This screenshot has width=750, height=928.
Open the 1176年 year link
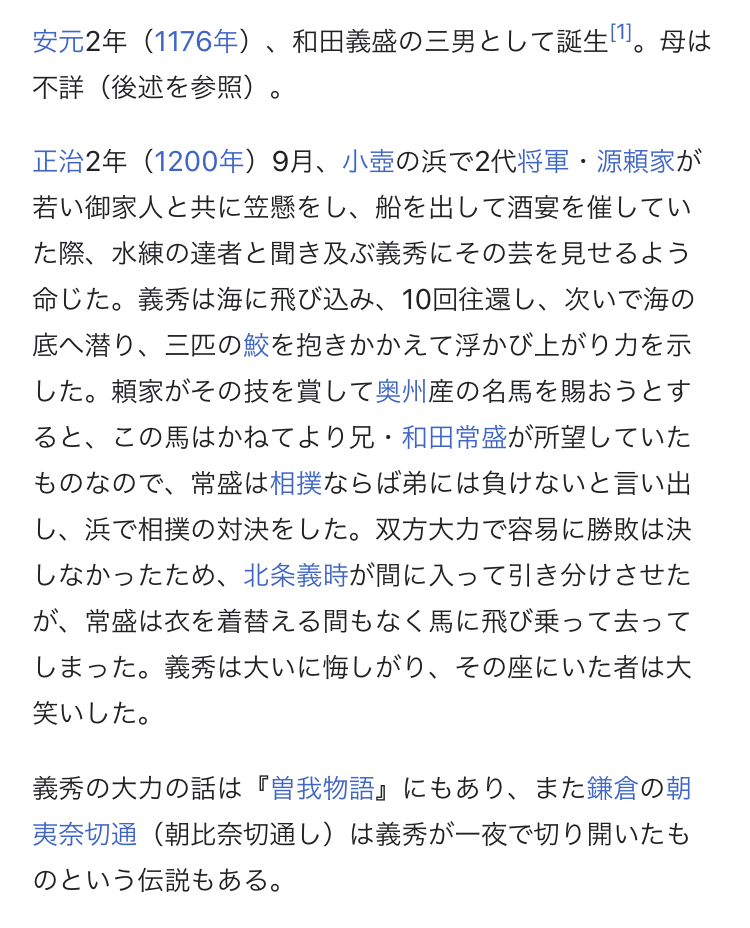coord(198,42)
